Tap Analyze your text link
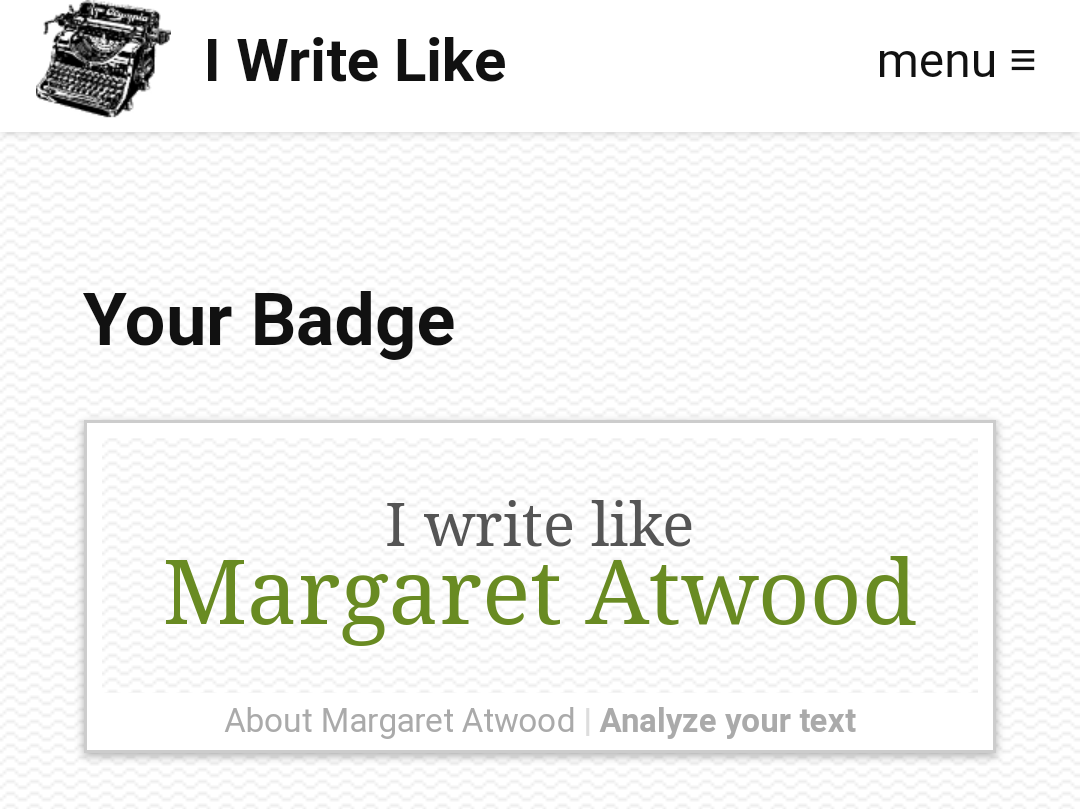Screen dimensions: 1080x809 click(x=727, y=720)
